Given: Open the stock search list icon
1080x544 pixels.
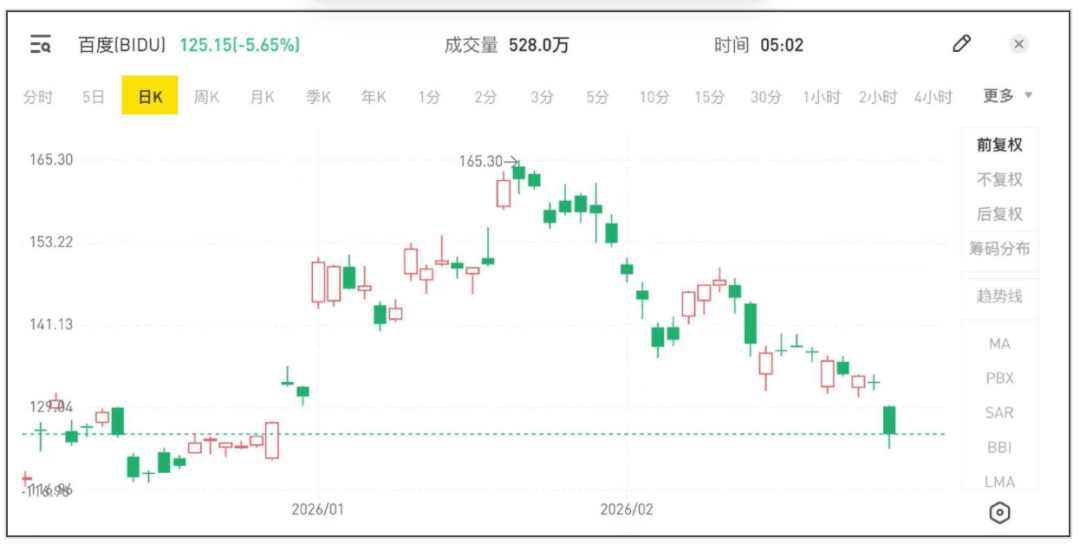Looking at the screenshot, I should pyautogui.click(x=40, y=44).
